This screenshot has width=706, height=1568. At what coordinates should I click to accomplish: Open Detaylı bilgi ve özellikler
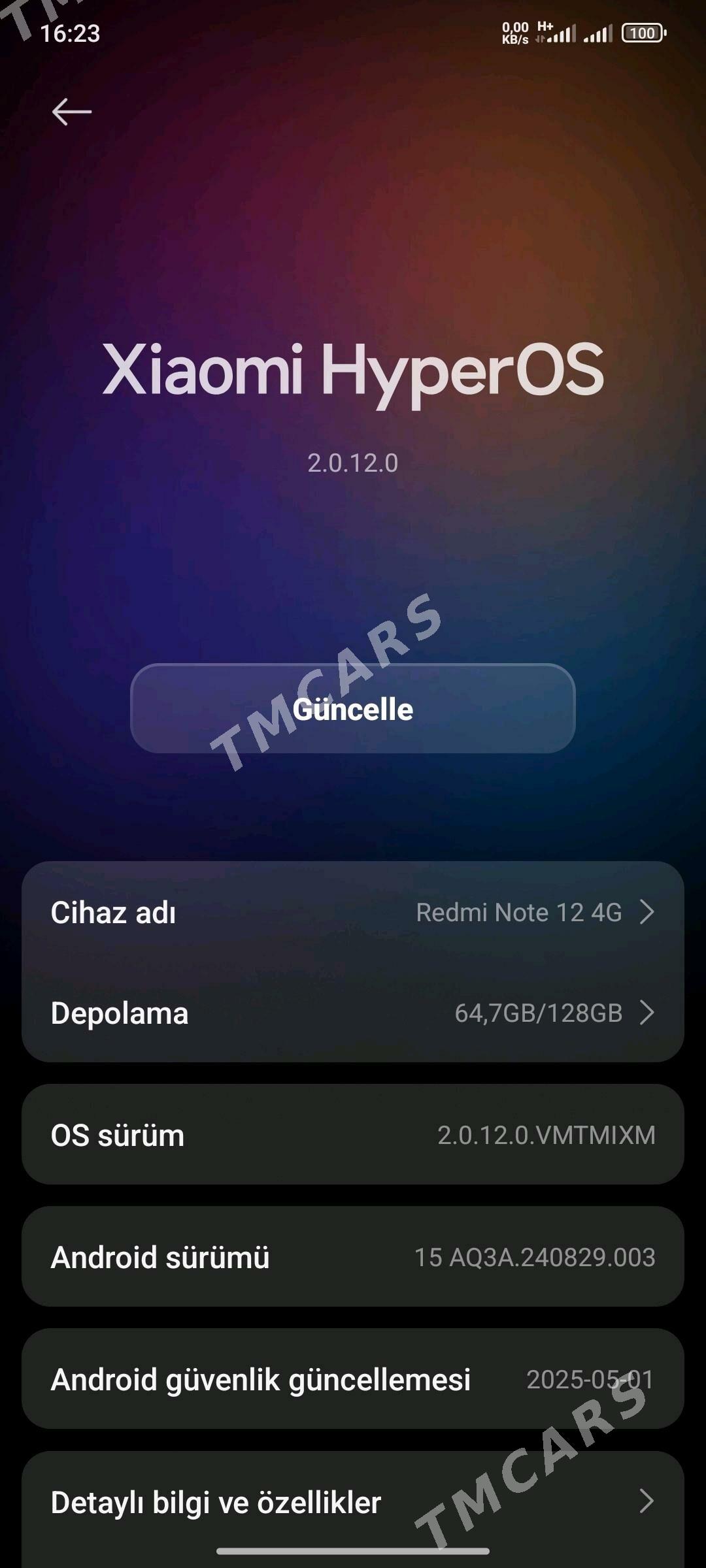[x=353, y=1501]
